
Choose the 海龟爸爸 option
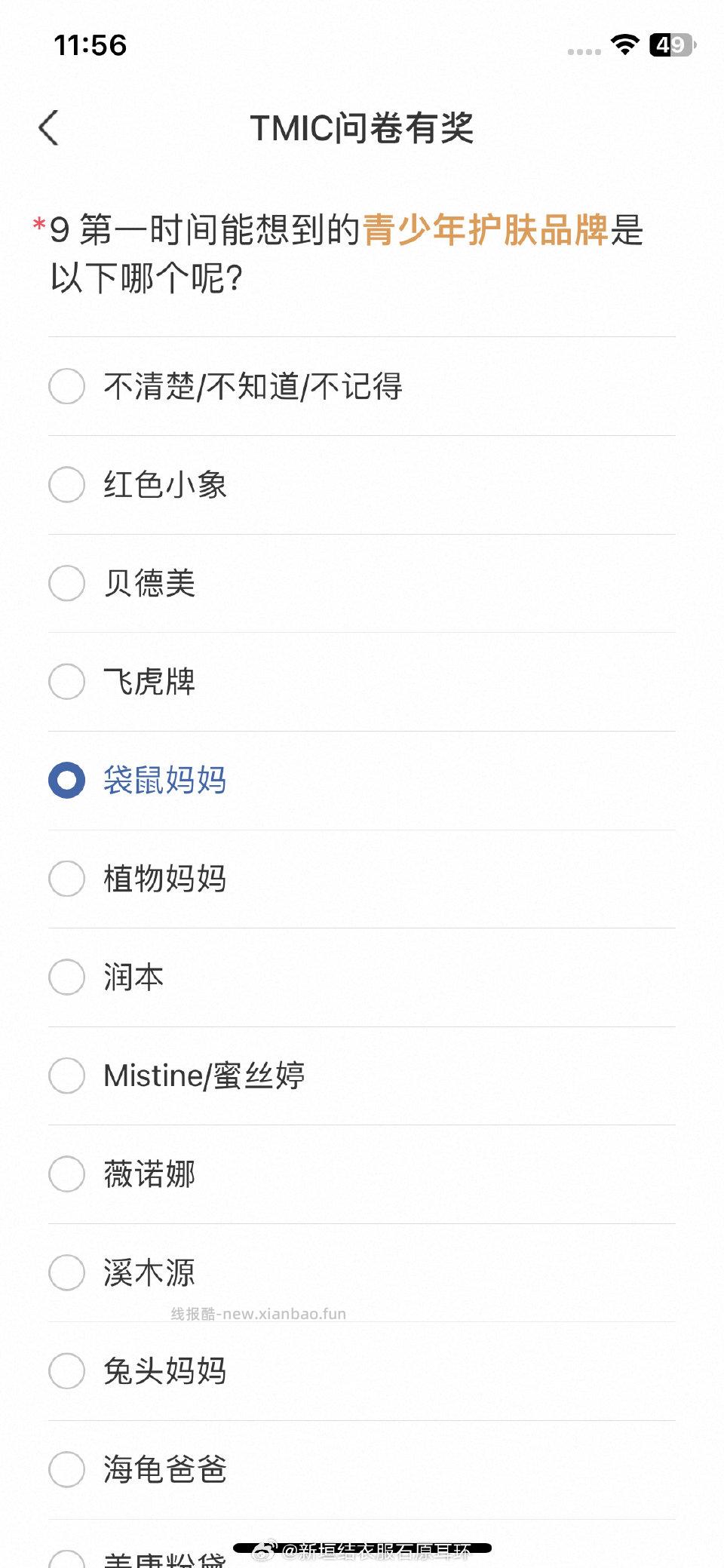[66, 1470]
